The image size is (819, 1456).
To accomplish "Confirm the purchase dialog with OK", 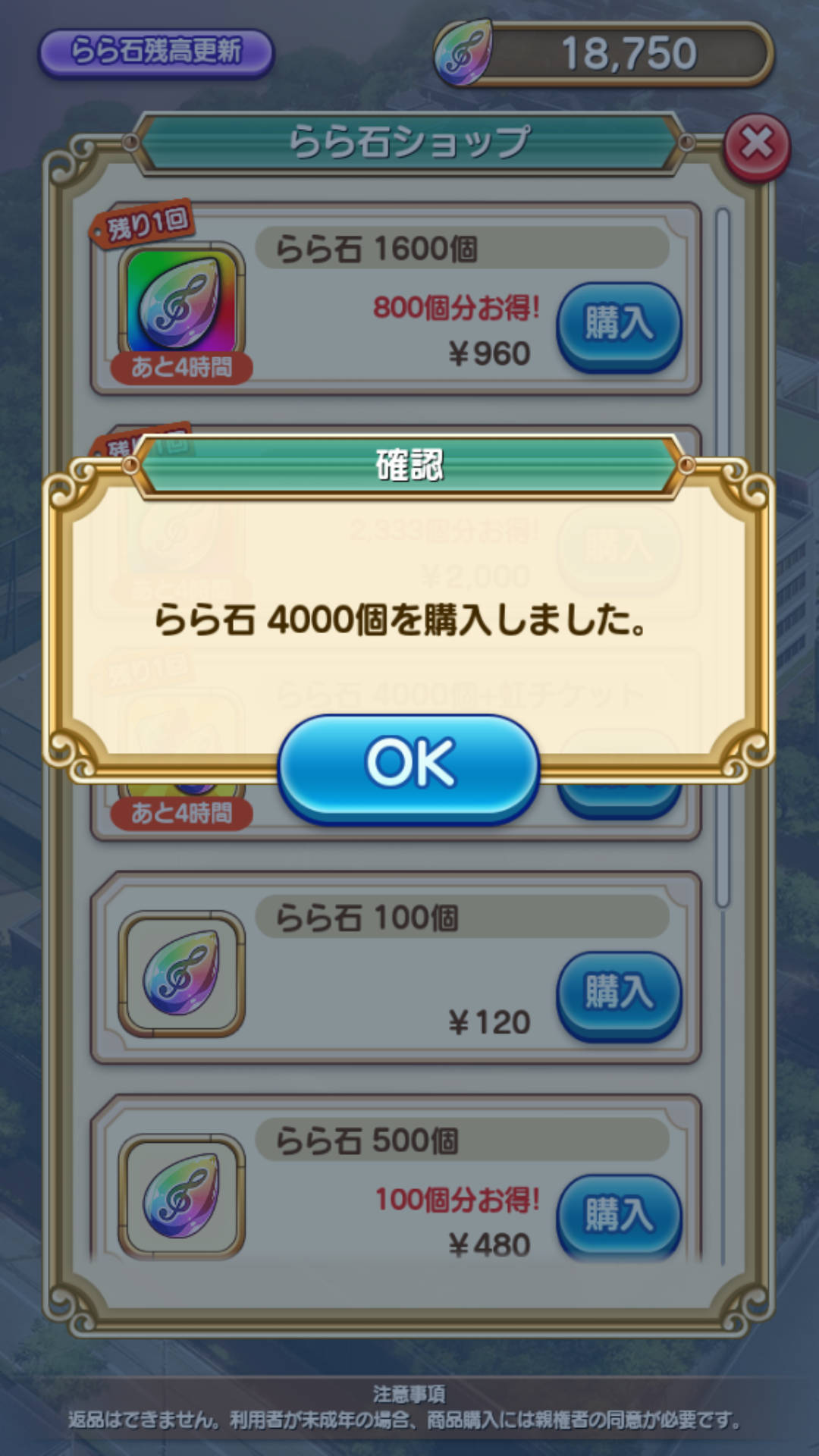I will [409, 766].
